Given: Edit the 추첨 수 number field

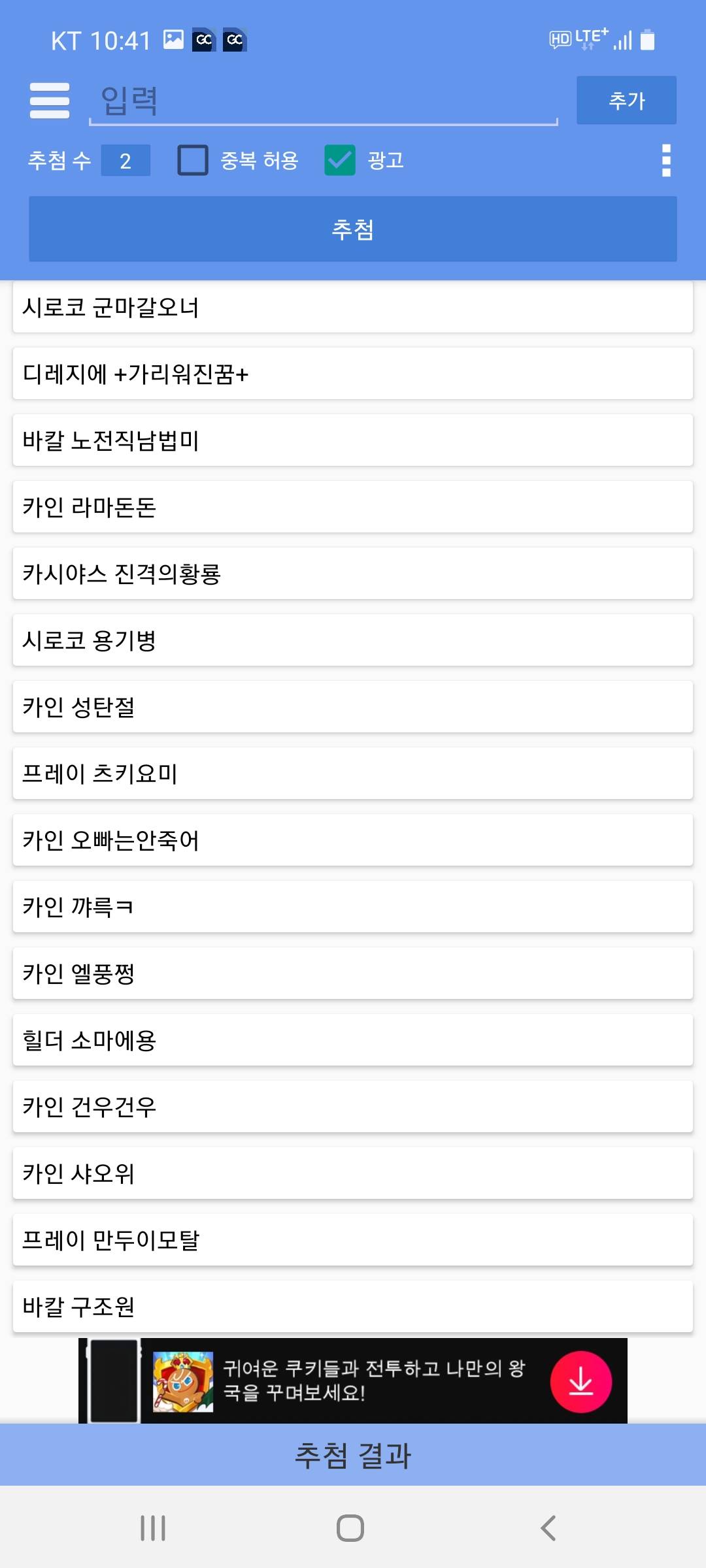Looking at the screenshot, I should [126, 161].
